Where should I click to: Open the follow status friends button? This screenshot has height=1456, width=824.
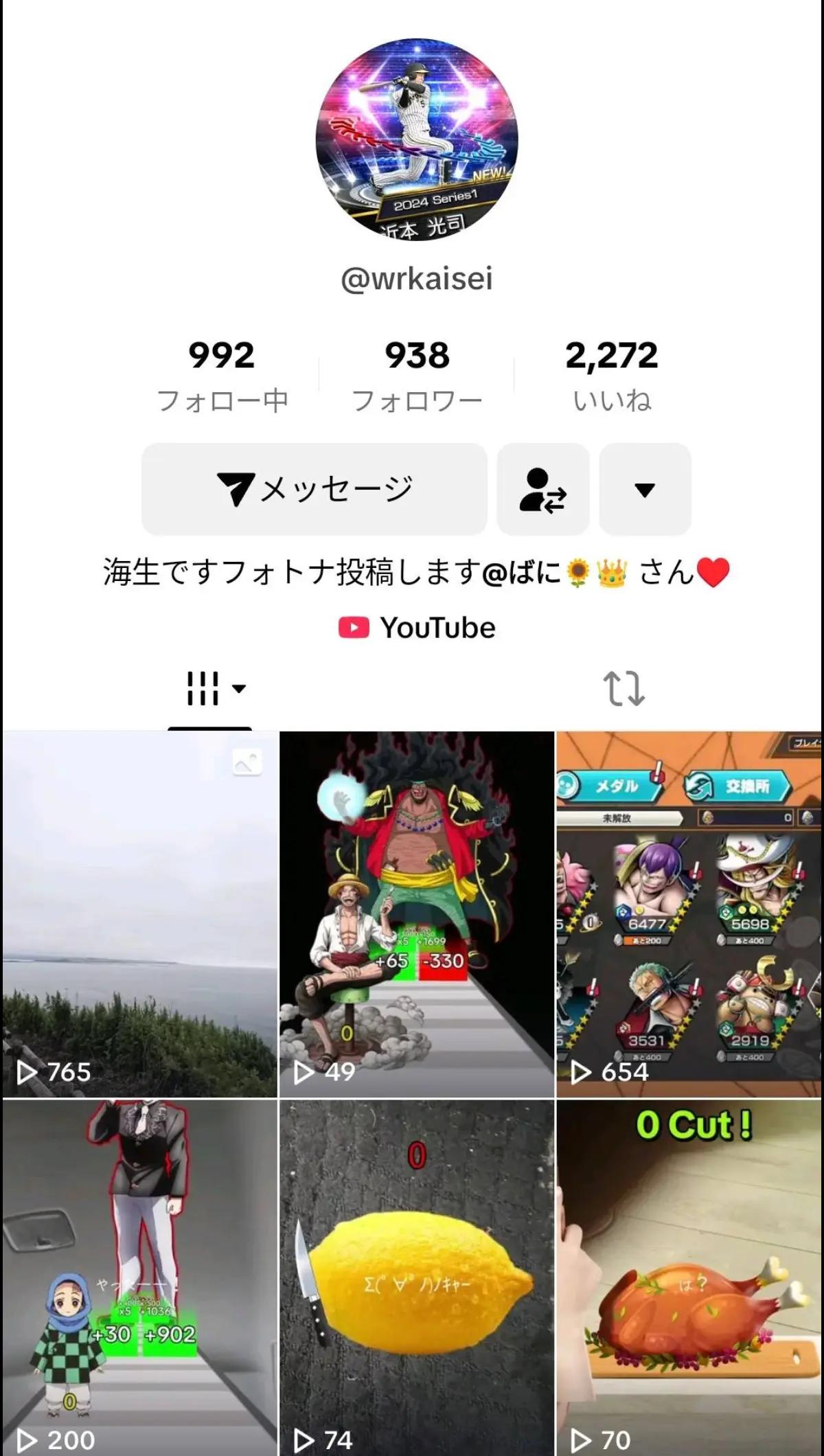pyautogui.click(x=542, y=489)
